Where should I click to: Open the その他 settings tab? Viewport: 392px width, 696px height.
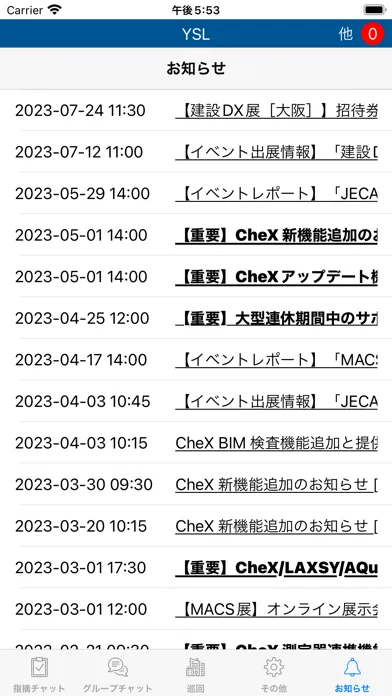[273, 674]
